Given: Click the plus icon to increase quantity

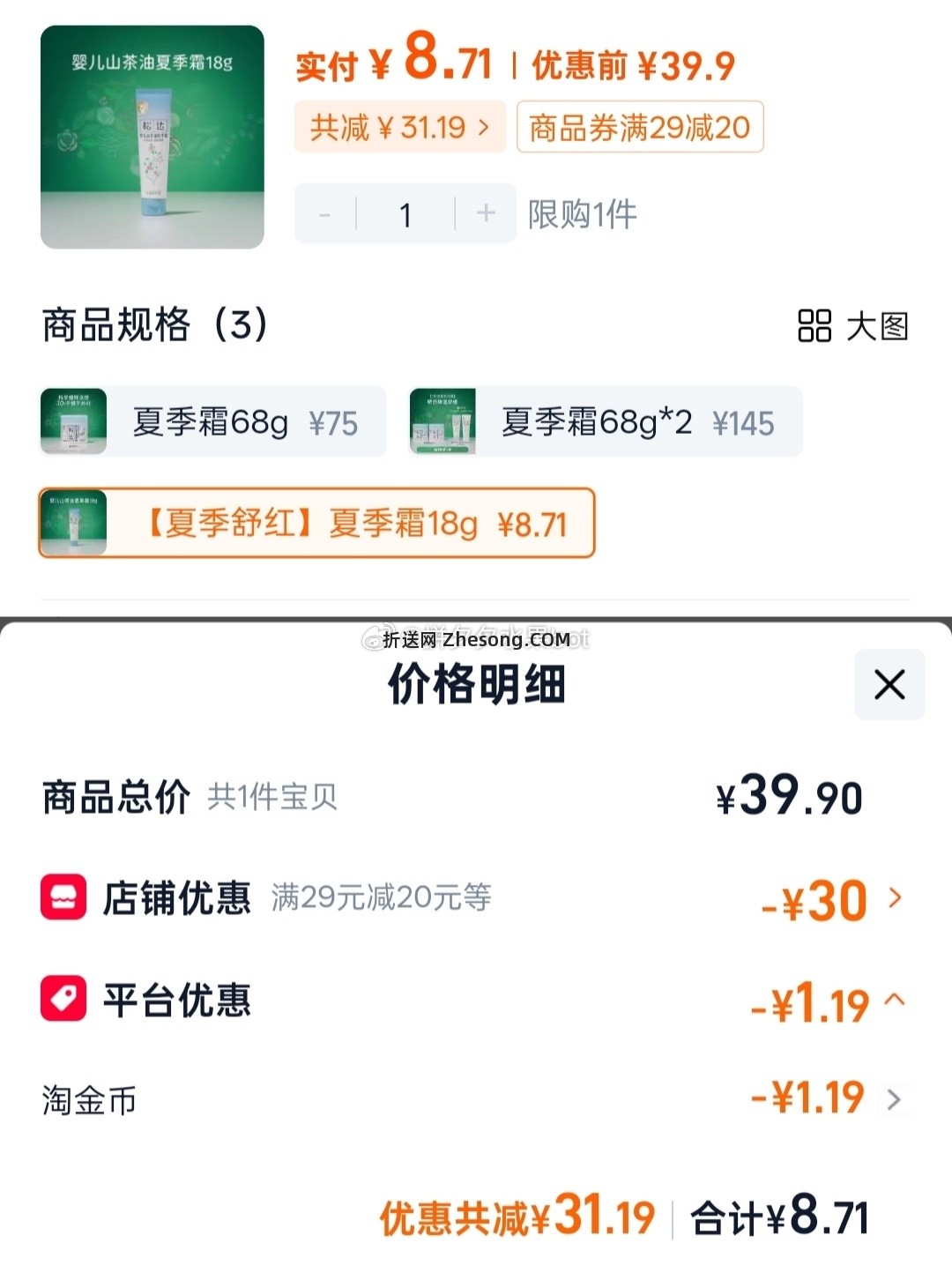Looking at the screenshot, I should coord(484,214).
